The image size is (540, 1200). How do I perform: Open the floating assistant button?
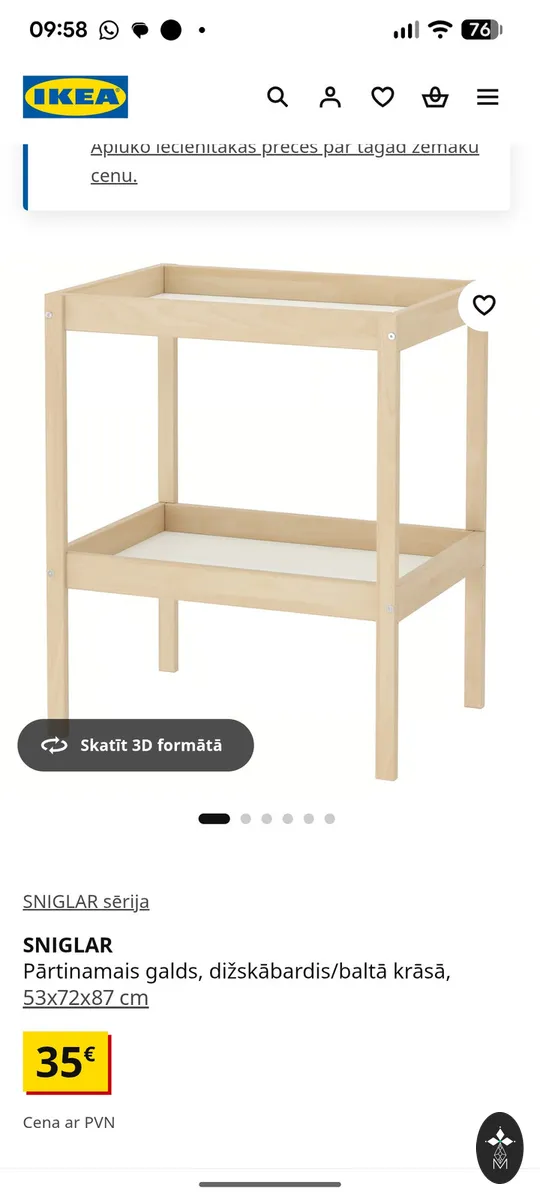tap(500, 1148)
